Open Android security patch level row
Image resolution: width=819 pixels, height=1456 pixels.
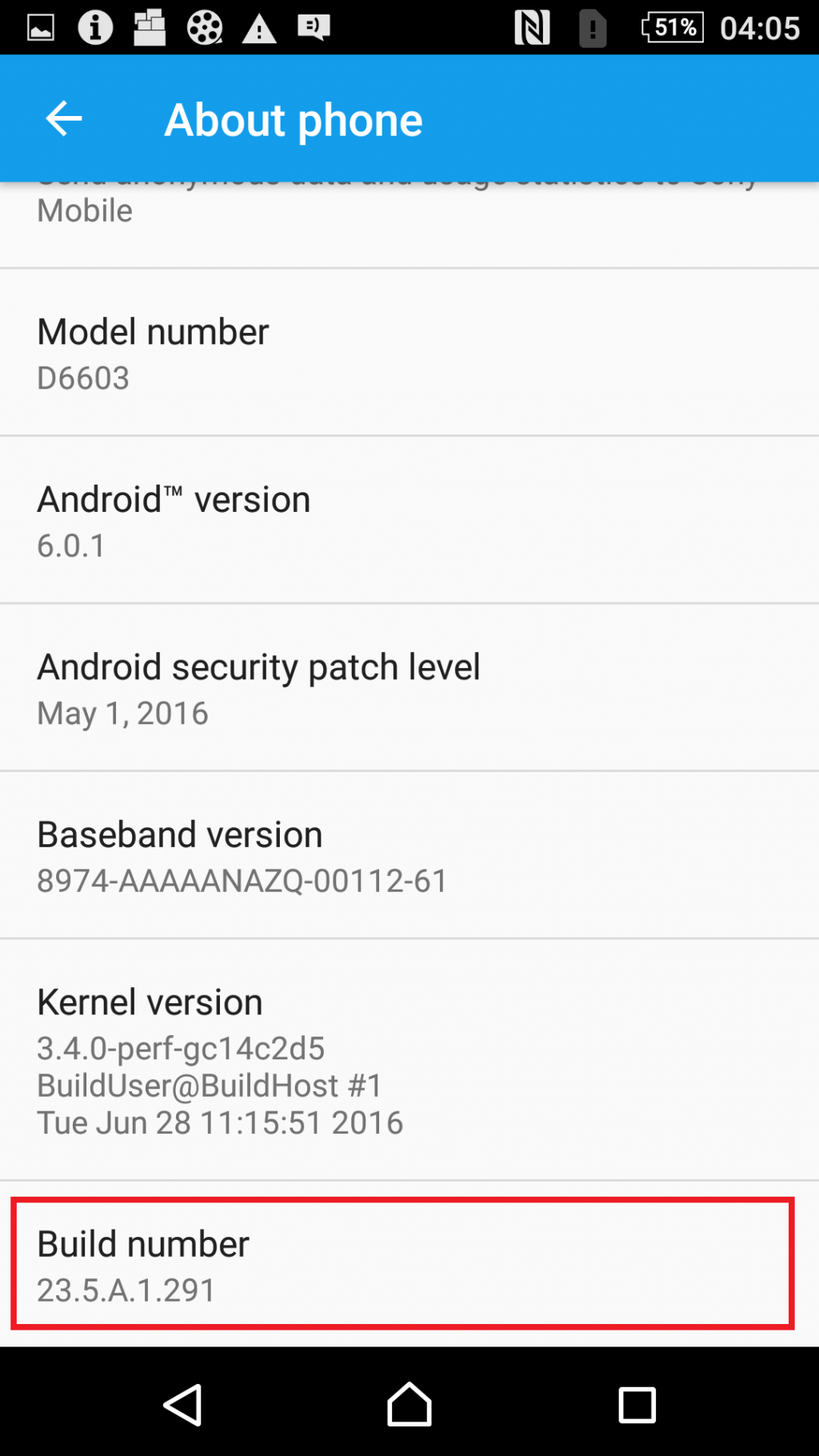click(x=409, y=688)
